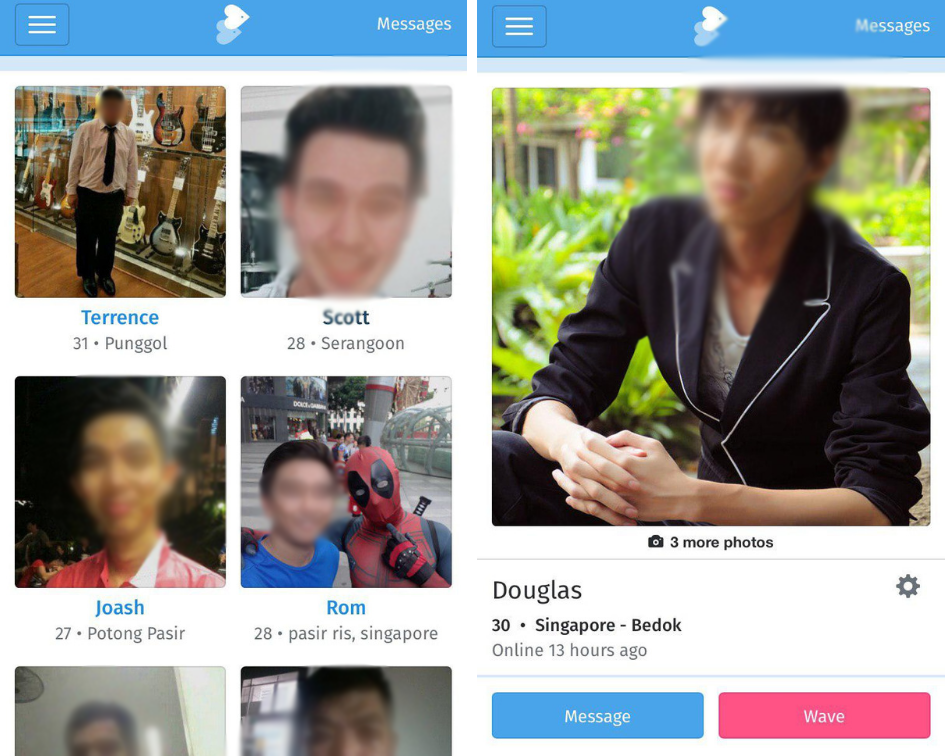Image resolution: width=945 pixels, height=756 pixels.
Task: Enlarge Douglas's main profile photo
Action: coord(711,306)
